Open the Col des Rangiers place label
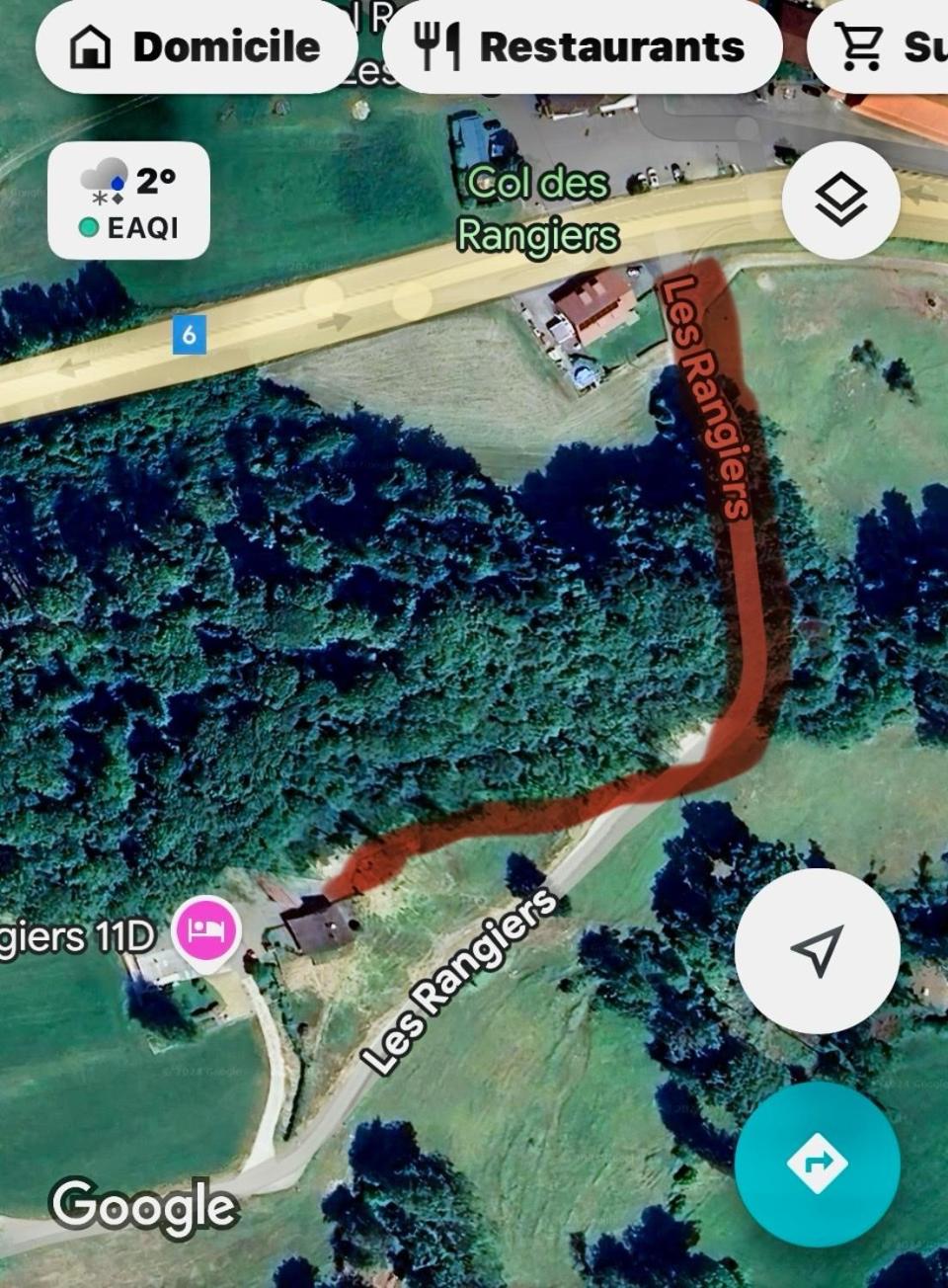 coord(538,209)
